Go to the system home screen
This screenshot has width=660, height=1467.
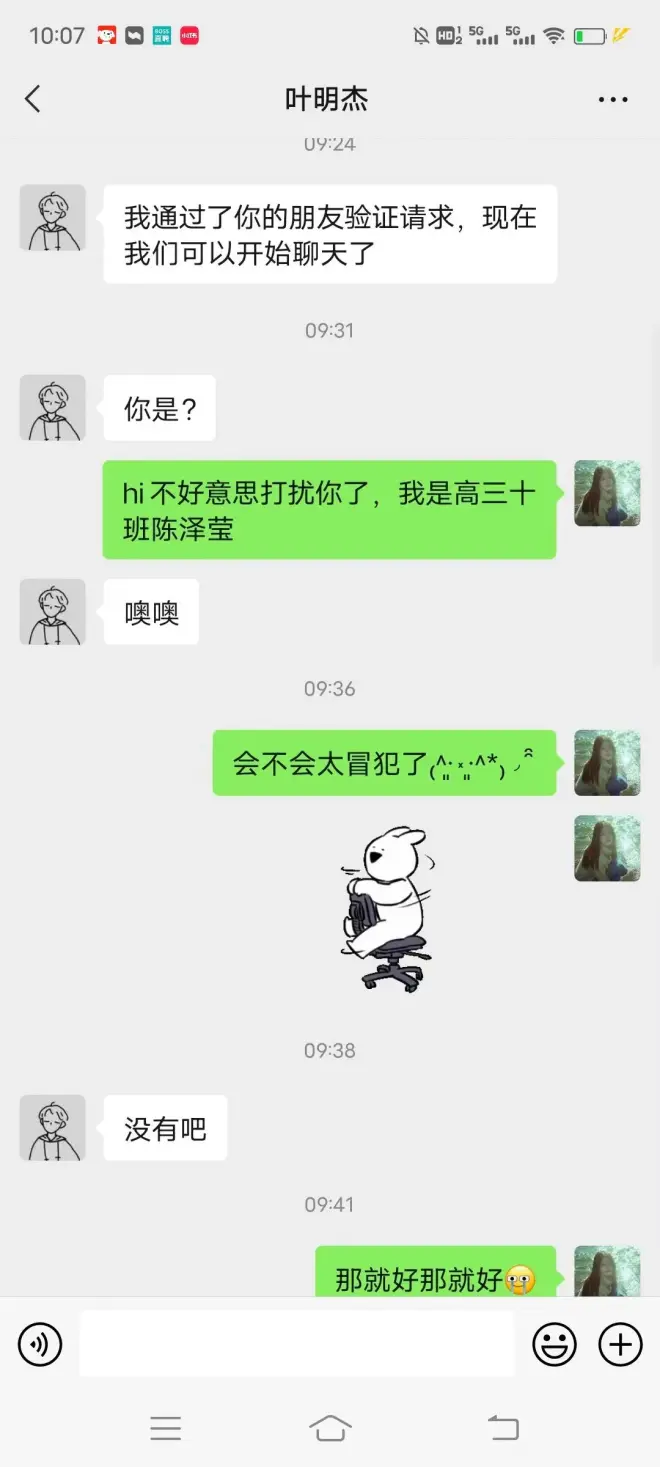(330, 1428)
